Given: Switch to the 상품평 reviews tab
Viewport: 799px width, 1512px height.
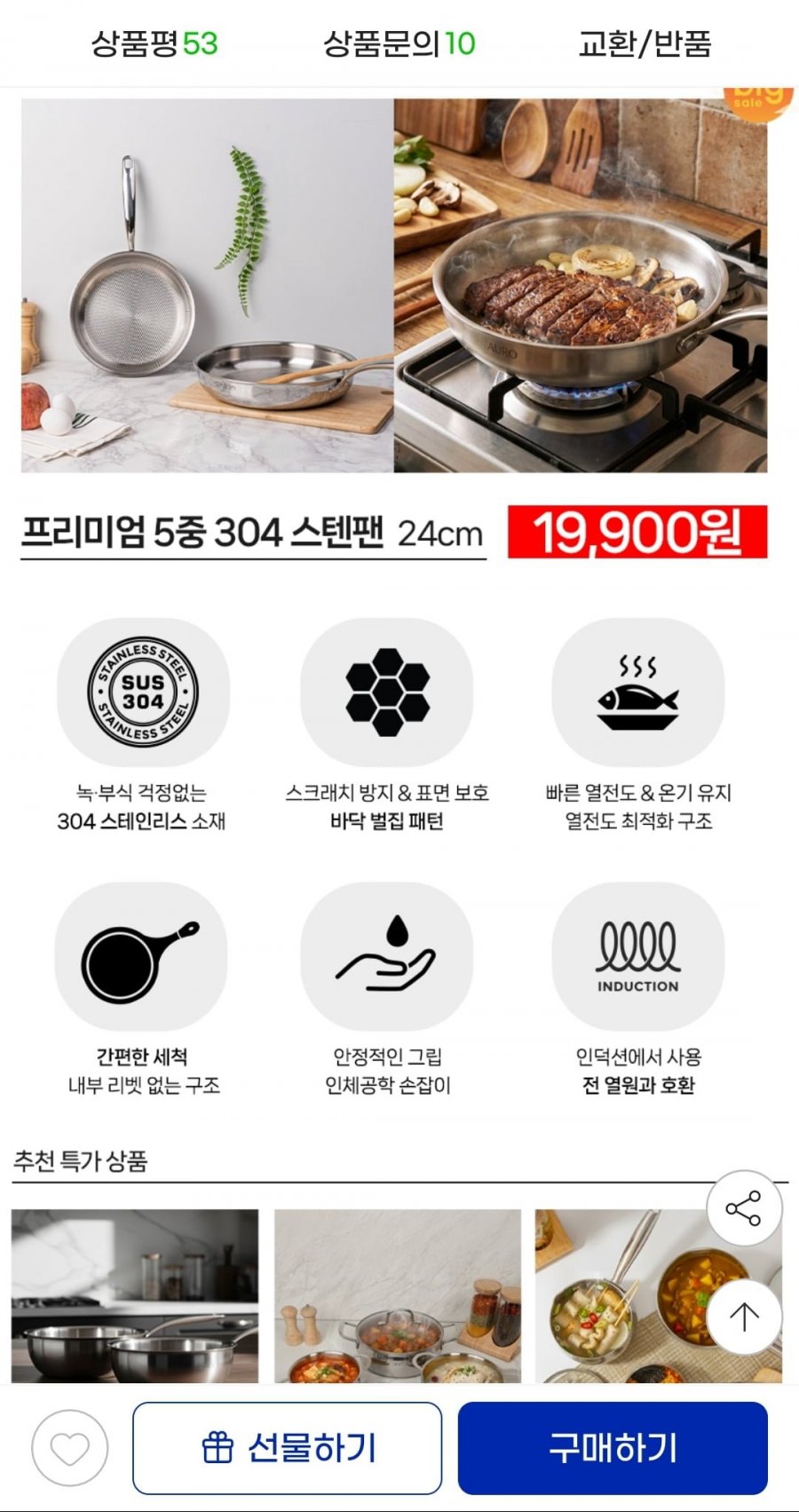Looking at the screenshot, I should click(154, 43).
